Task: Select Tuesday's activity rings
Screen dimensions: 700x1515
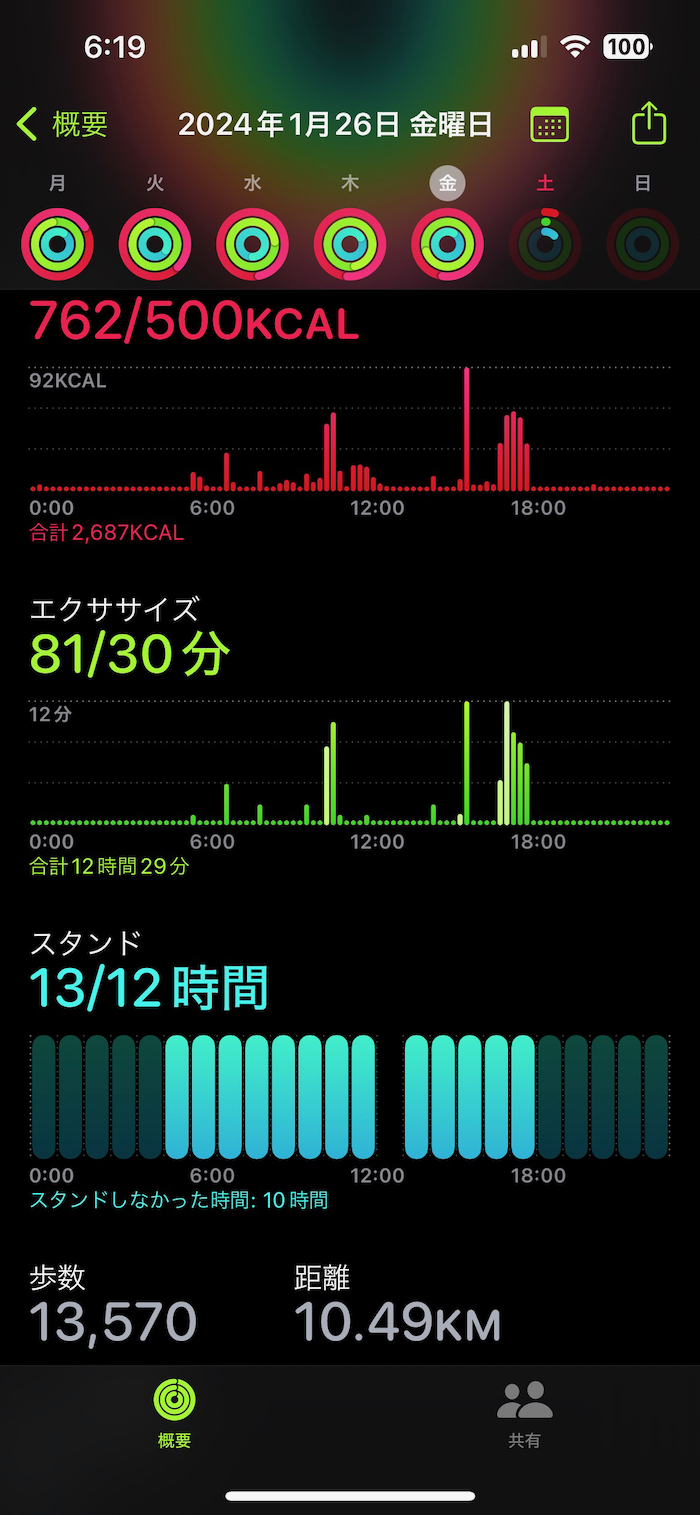Action: pyautogui.click(x=155, y=243)
